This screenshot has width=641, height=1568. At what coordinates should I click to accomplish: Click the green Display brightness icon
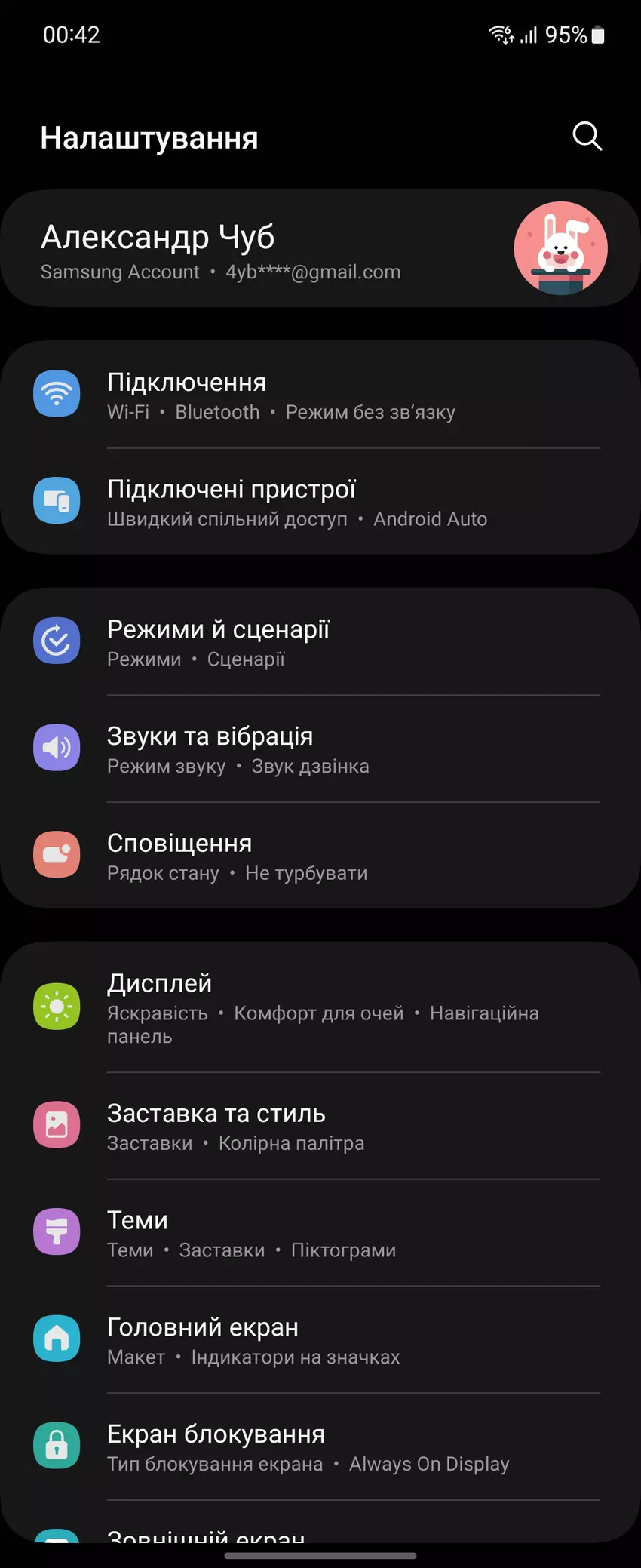tap(57, 1006)
